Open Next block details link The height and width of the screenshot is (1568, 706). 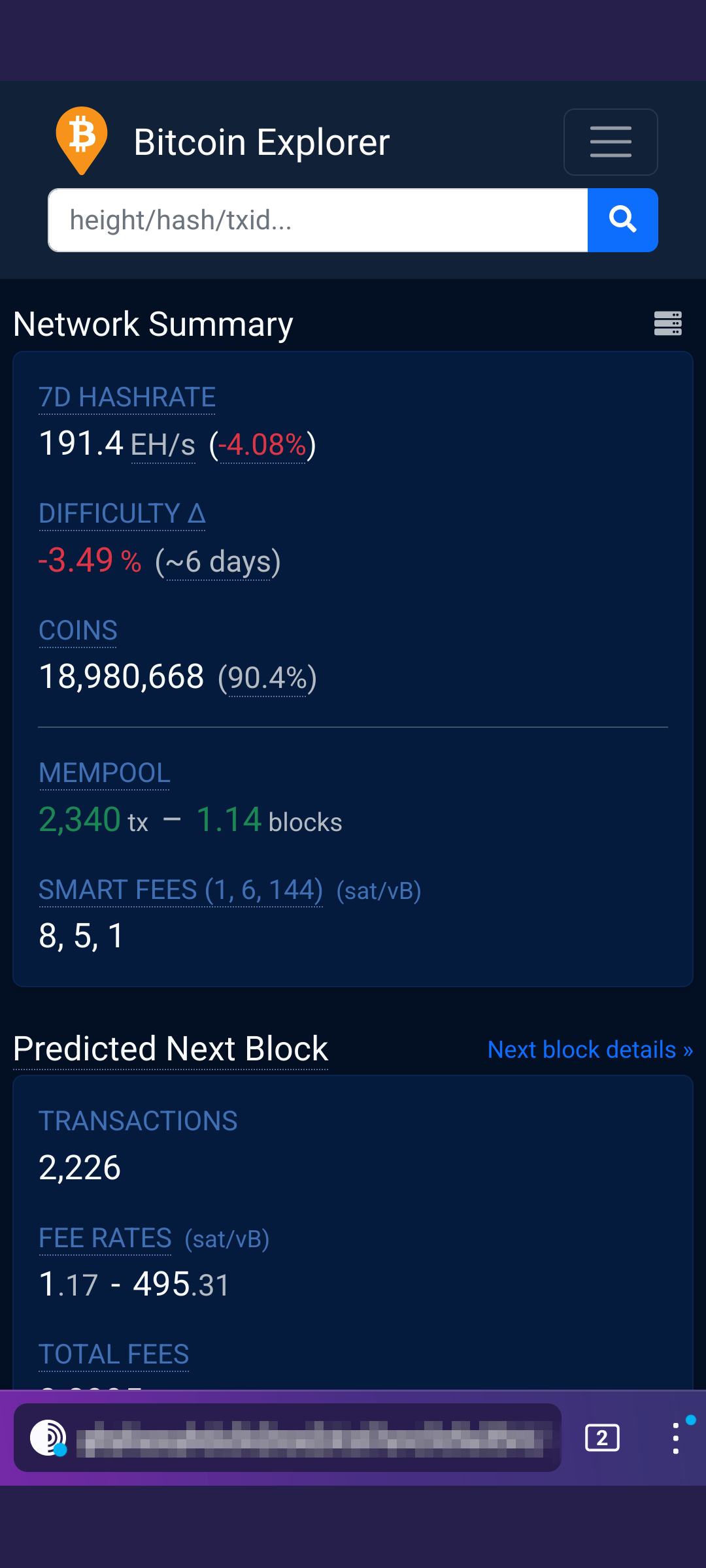[590, 1049]
